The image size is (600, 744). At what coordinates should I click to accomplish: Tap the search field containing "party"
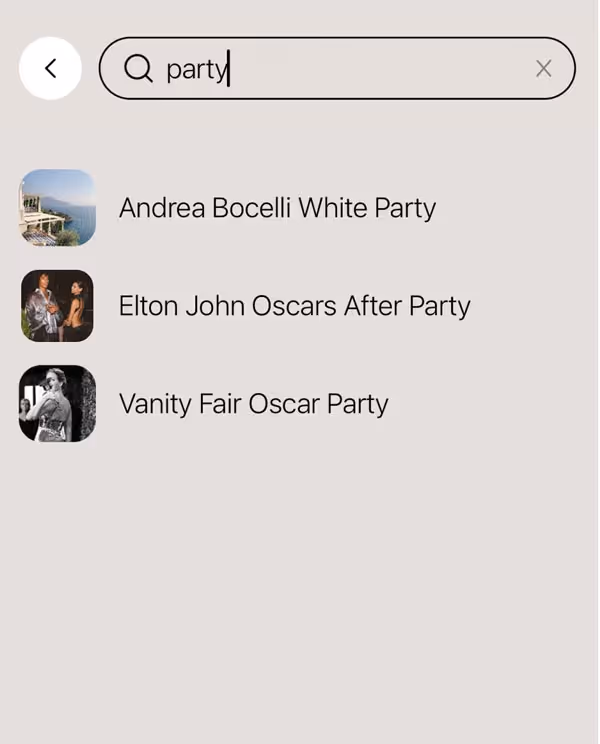330,68
